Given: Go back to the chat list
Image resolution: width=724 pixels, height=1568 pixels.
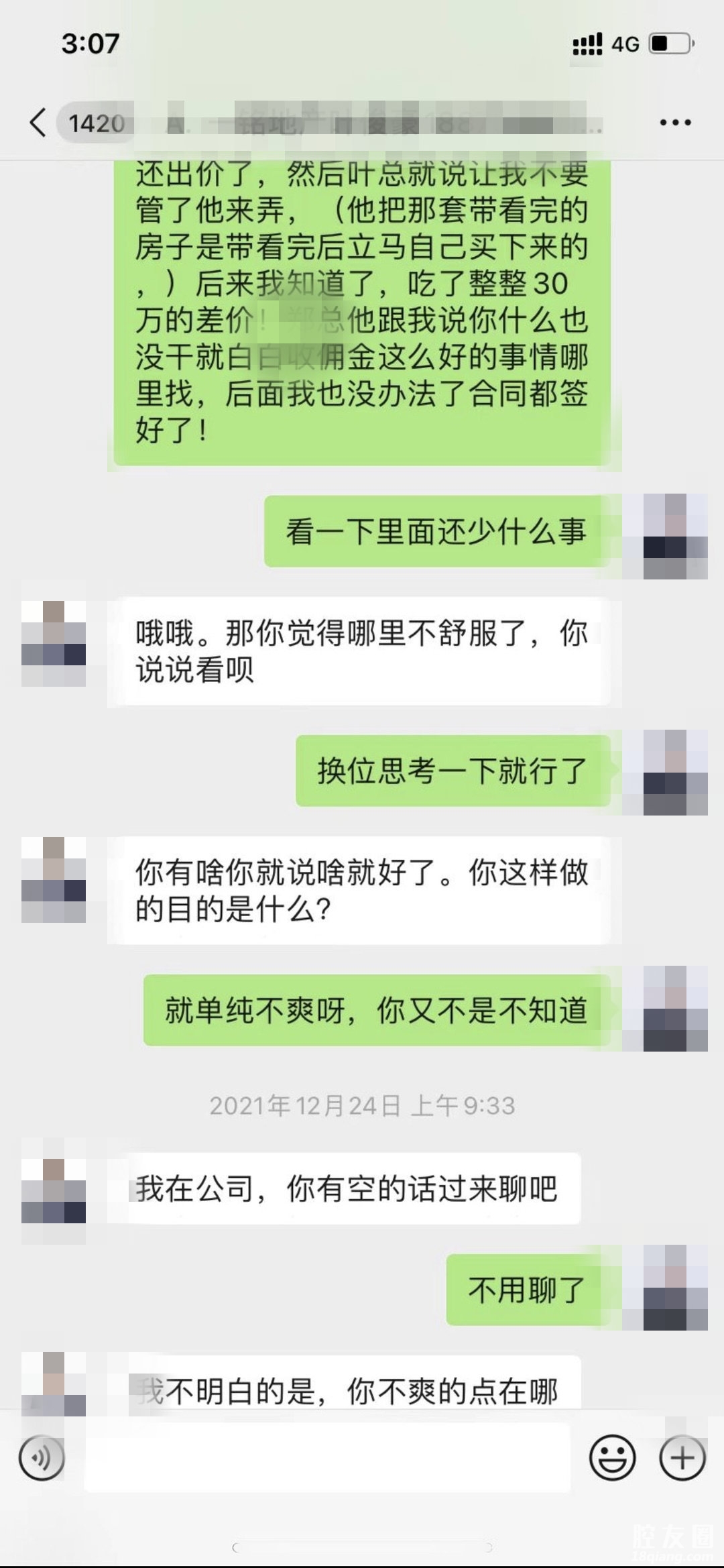Looking at the screenshot, I should point(38,123).
